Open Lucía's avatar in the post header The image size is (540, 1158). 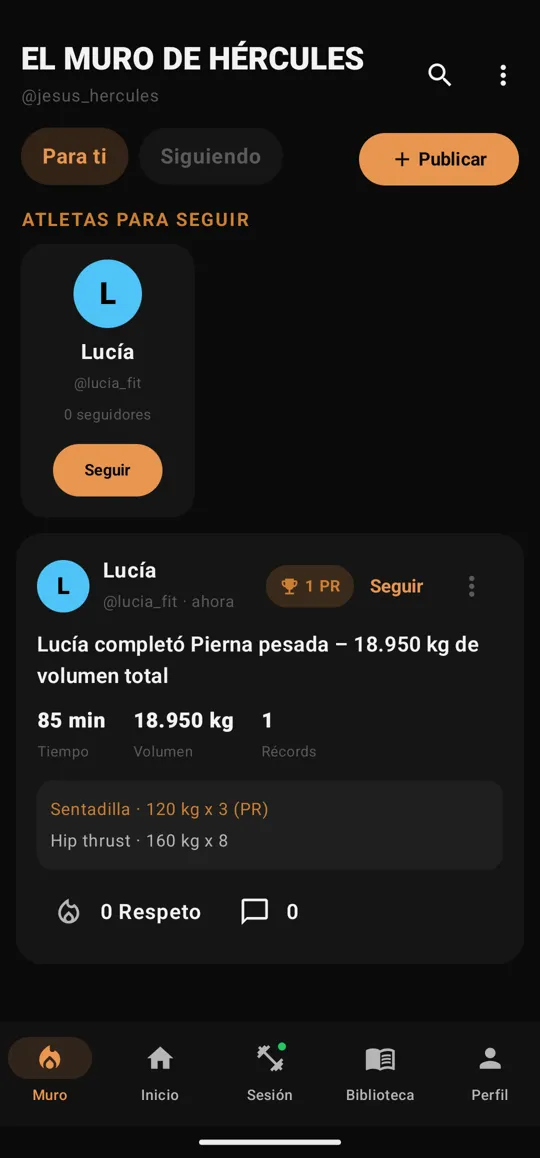pyautogui.click(x=64, y=586)
